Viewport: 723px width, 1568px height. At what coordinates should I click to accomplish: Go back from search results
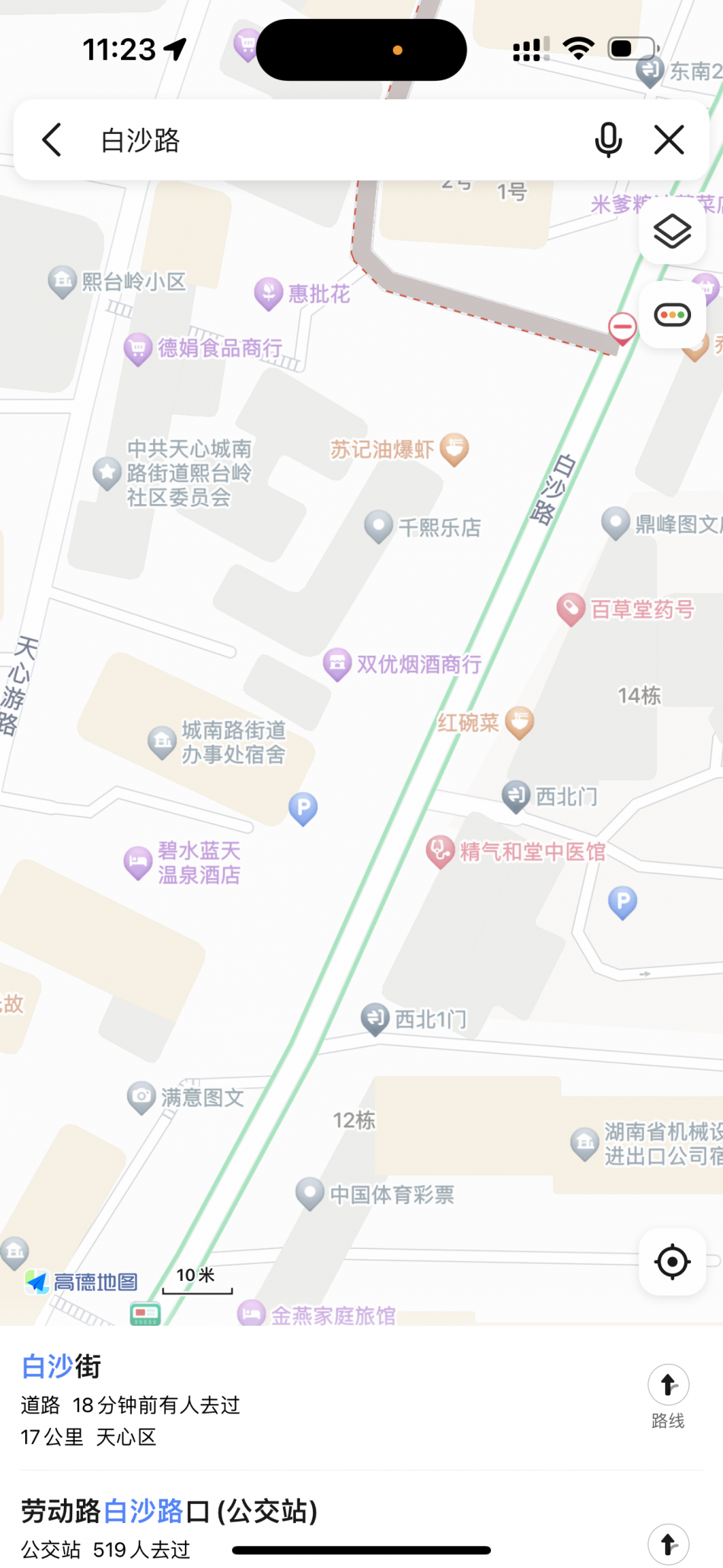click(52, 140)
